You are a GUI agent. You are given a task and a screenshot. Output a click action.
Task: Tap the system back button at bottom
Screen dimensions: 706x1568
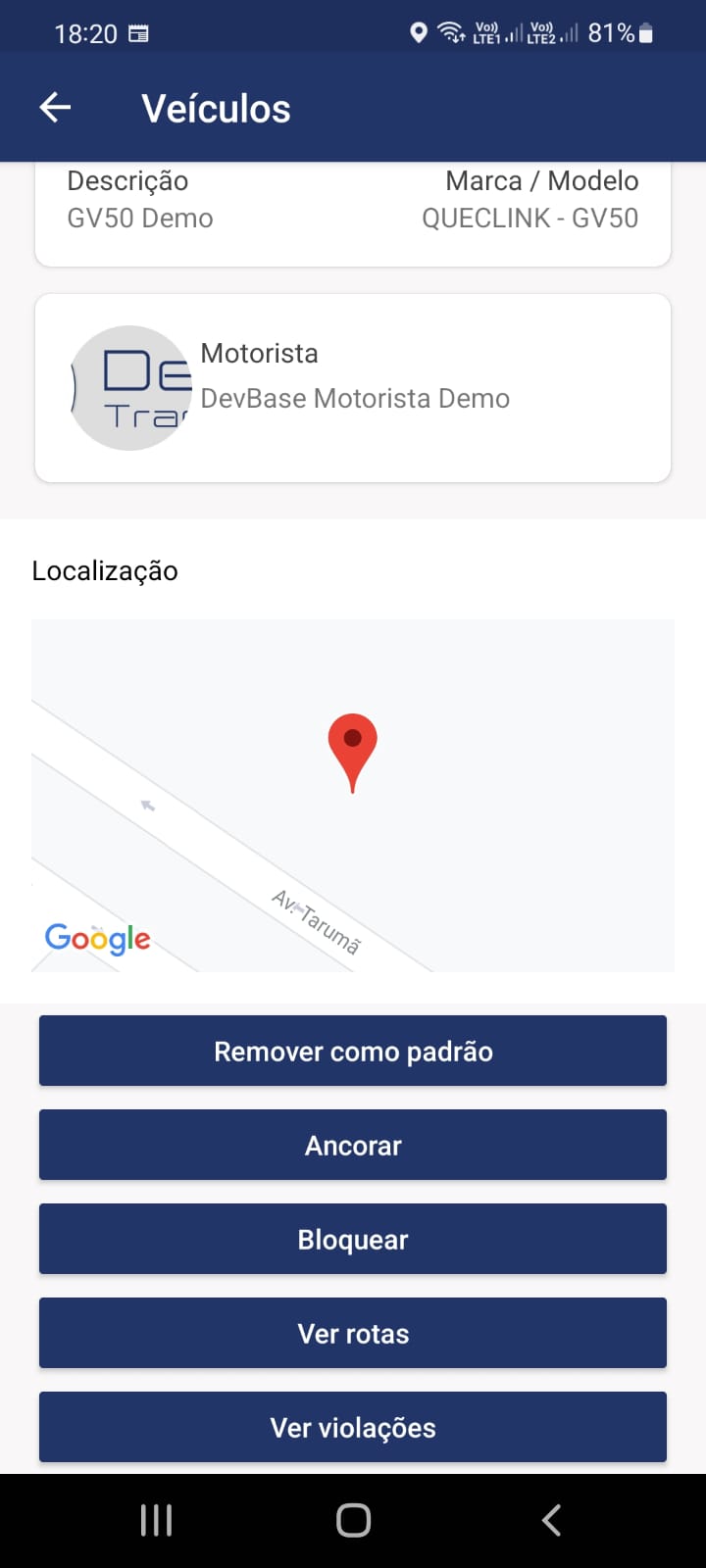(x=551, y=1520)
